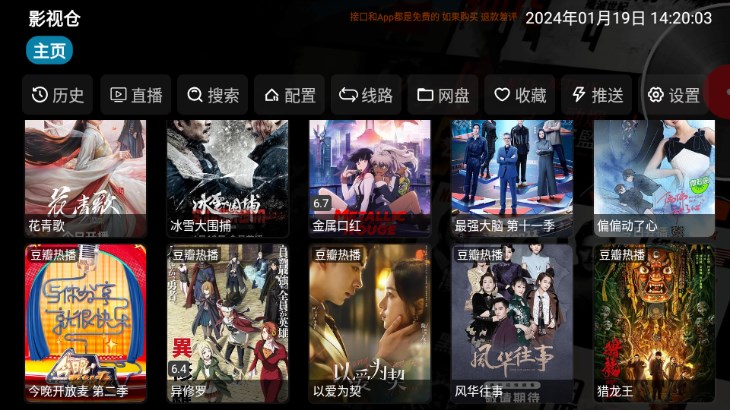This screenshot has height=410, width=730.
Task: Open 直播 live streaming
Action: 136,95
